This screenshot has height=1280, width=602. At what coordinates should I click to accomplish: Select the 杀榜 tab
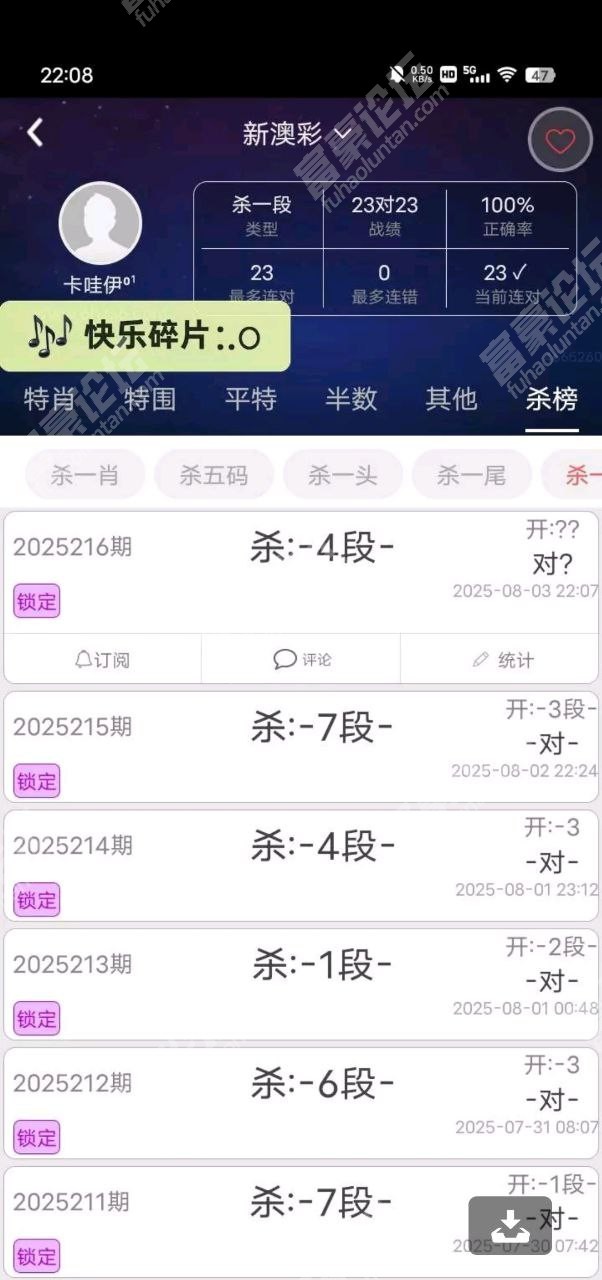pos(552,399)
